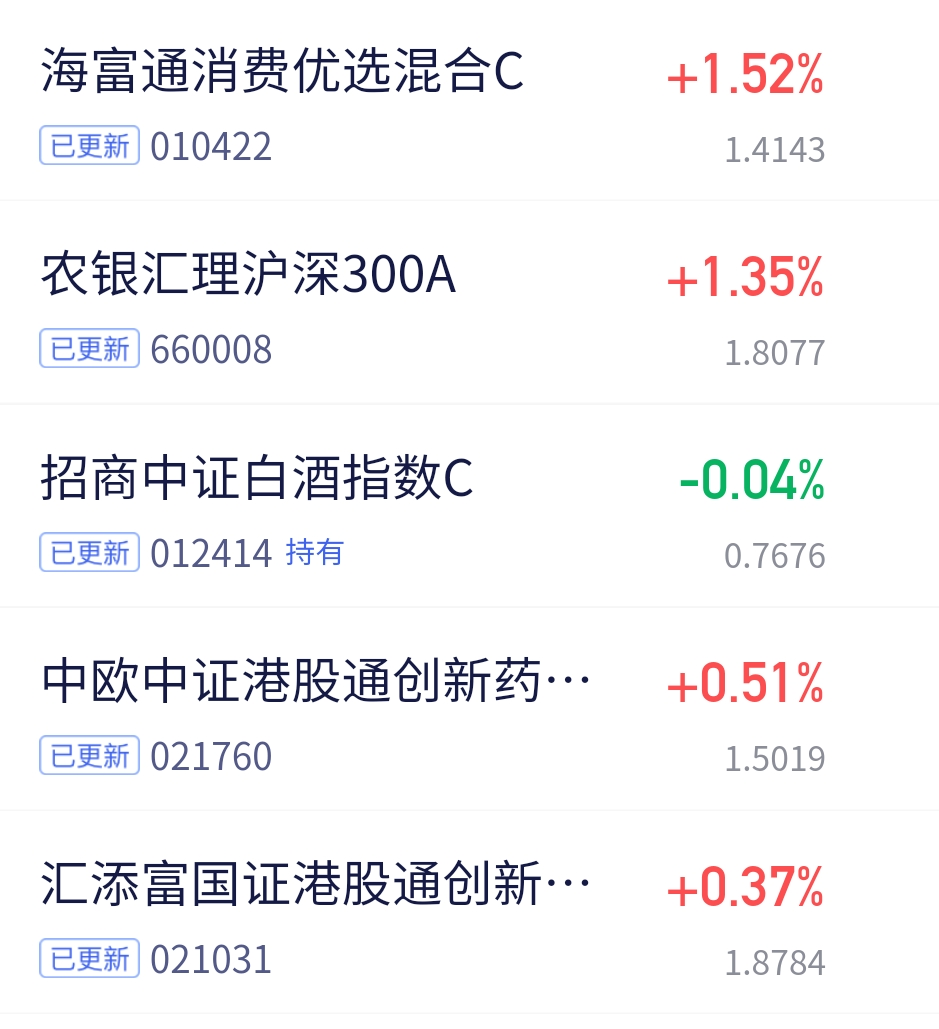The height and width of the screenshot is (1029, 939).
Task: Tap the 汇添富国证港股通创新 fund row
Action: point(316,886)
